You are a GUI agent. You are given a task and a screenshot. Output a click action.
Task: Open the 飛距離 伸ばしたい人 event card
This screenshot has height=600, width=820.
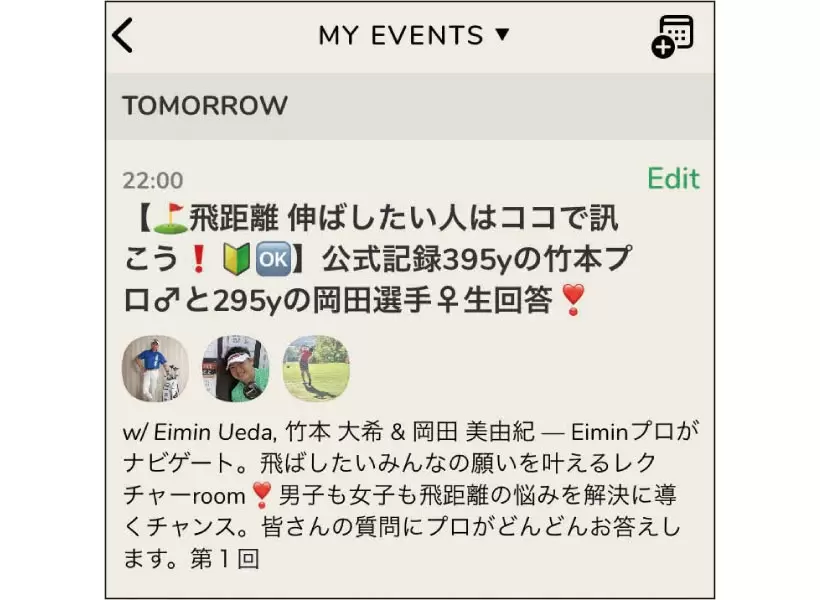pyautogui.click(x=380, y=258)
